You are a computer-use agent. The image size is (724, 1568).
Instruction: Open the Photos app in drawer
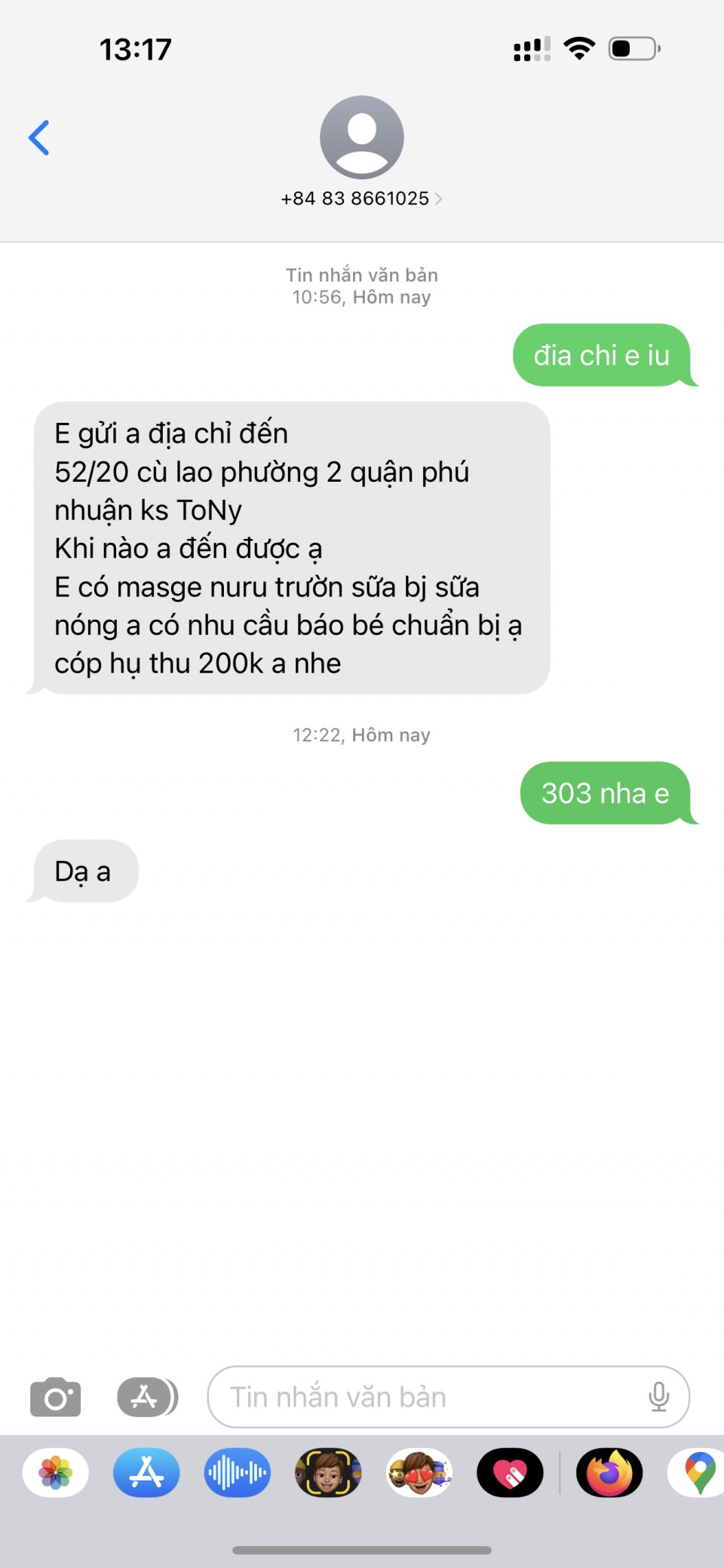[x=56, y=1472]
